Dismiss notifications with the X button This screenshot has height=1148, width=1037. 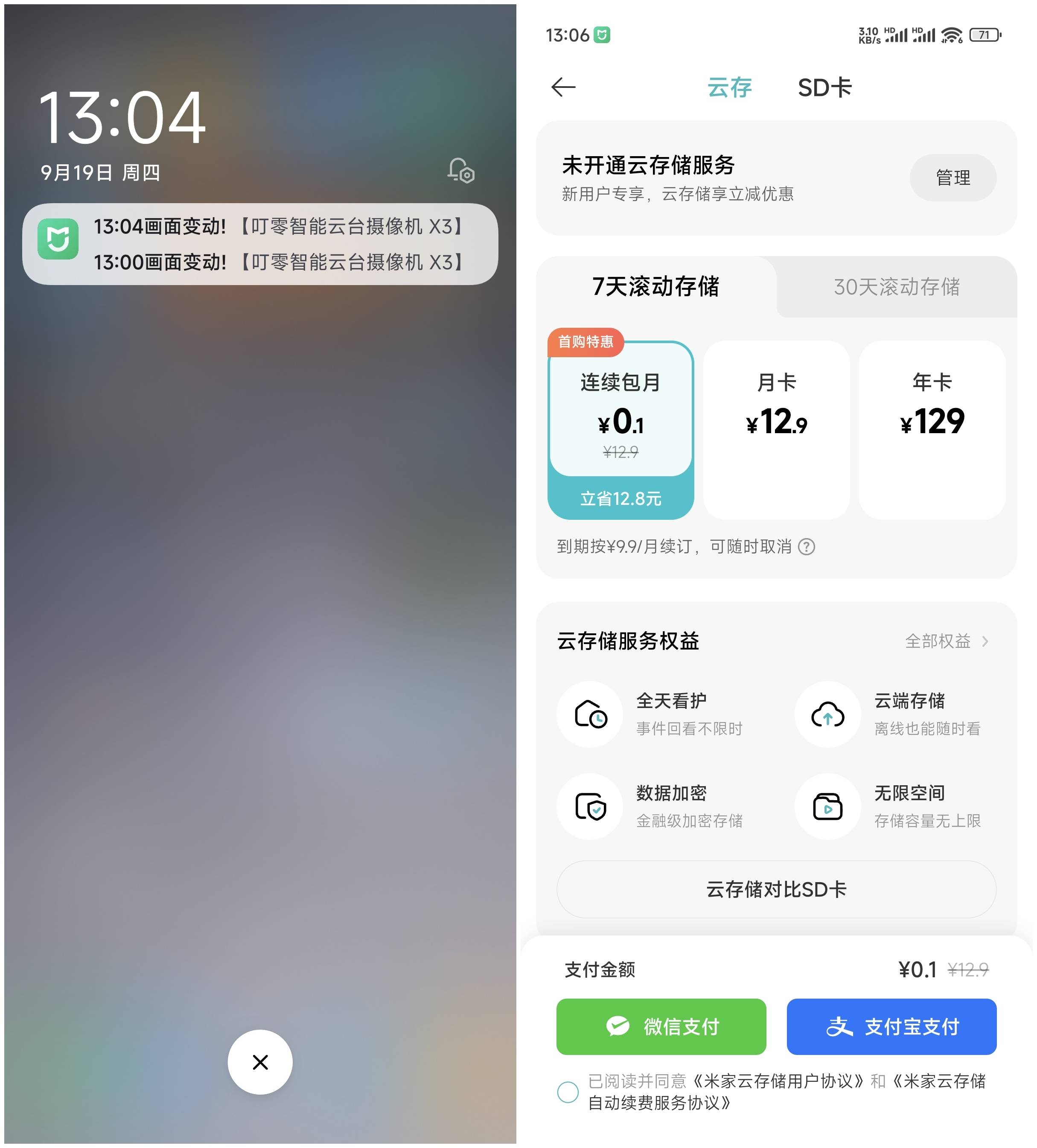tap(260, 1062)
